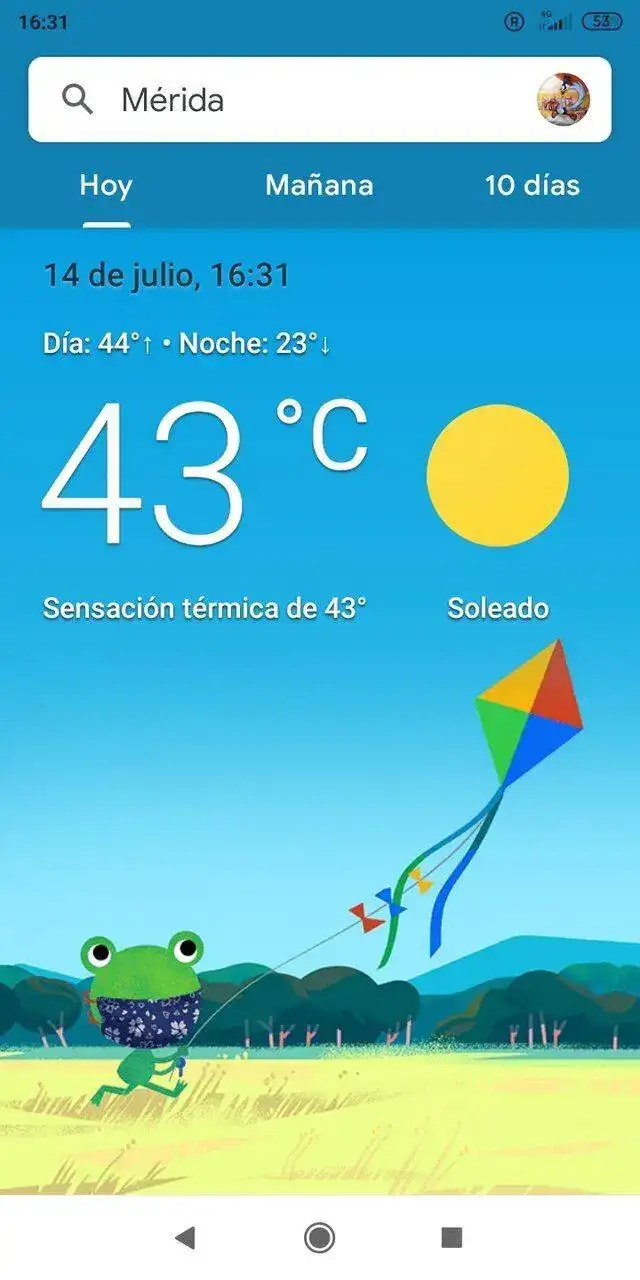Open the account profile avatar
The image size is (640, 1280).
tap(563, 100)
